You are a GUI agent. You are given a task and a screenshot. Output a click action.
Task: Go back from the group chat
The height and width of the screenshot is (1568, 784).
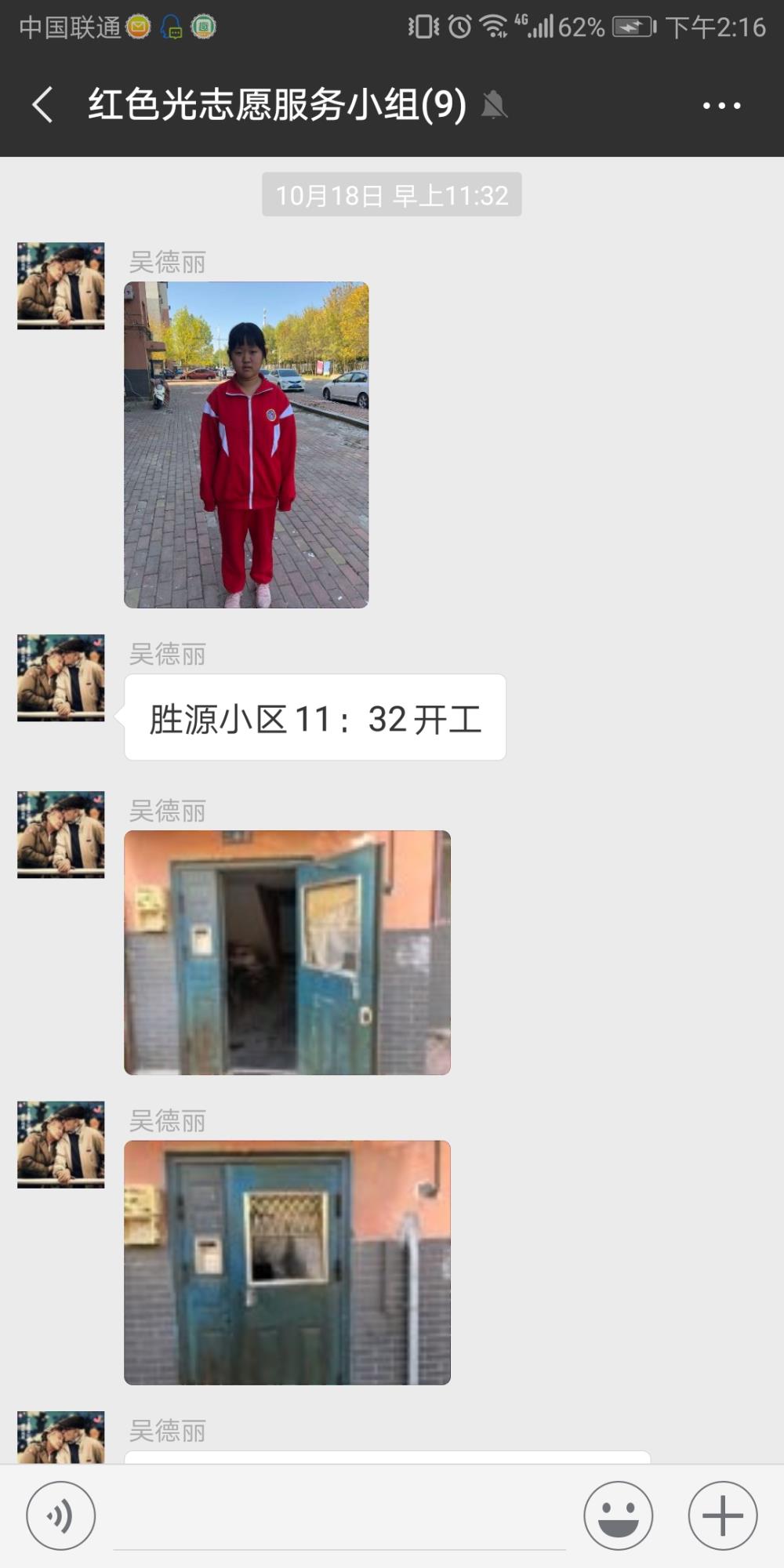(42, 104)
